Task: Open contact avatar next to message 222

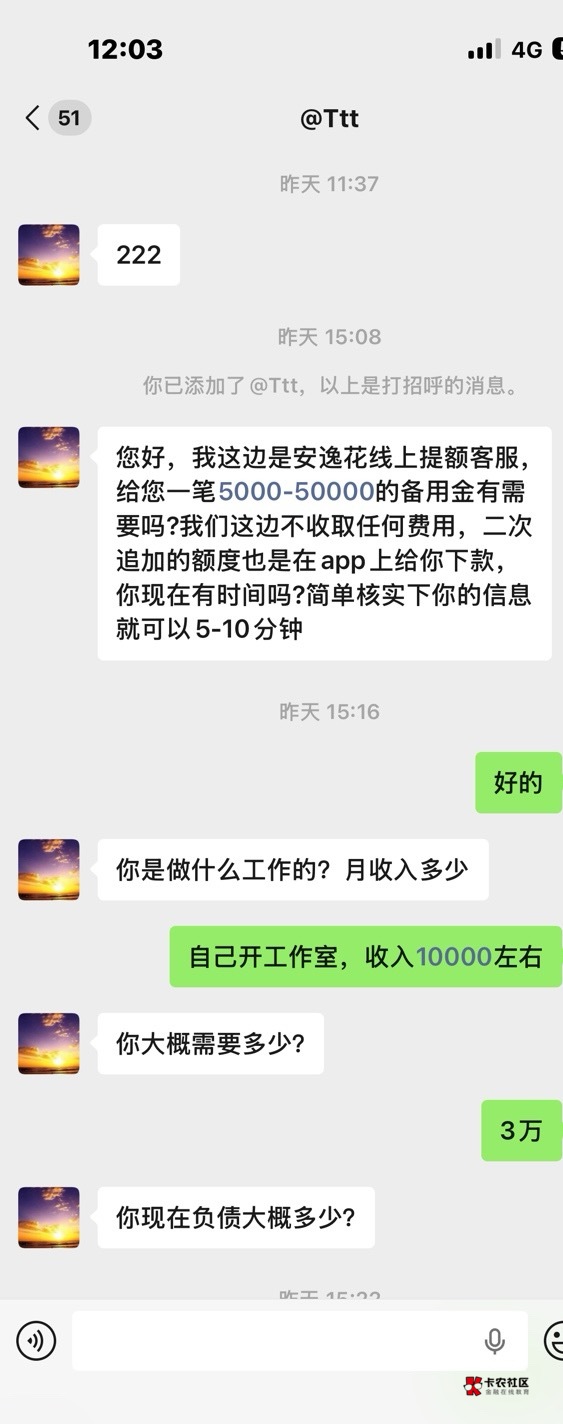Action: [49, 255]
